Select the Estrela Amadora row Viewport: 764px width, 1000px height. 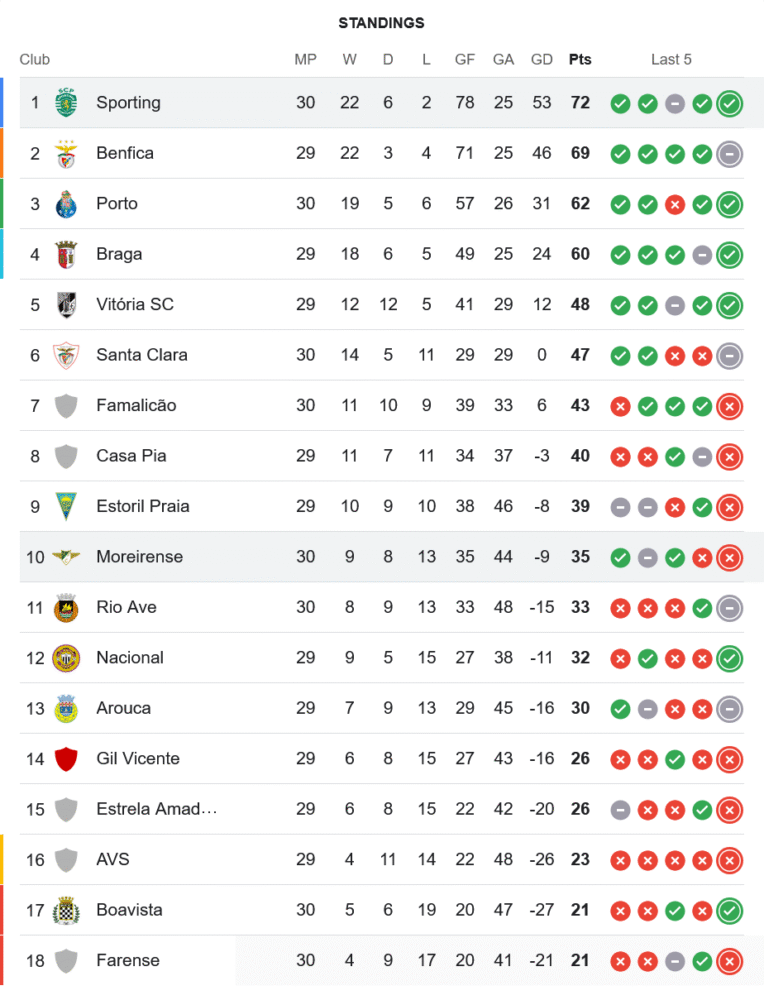click(156, 809)
